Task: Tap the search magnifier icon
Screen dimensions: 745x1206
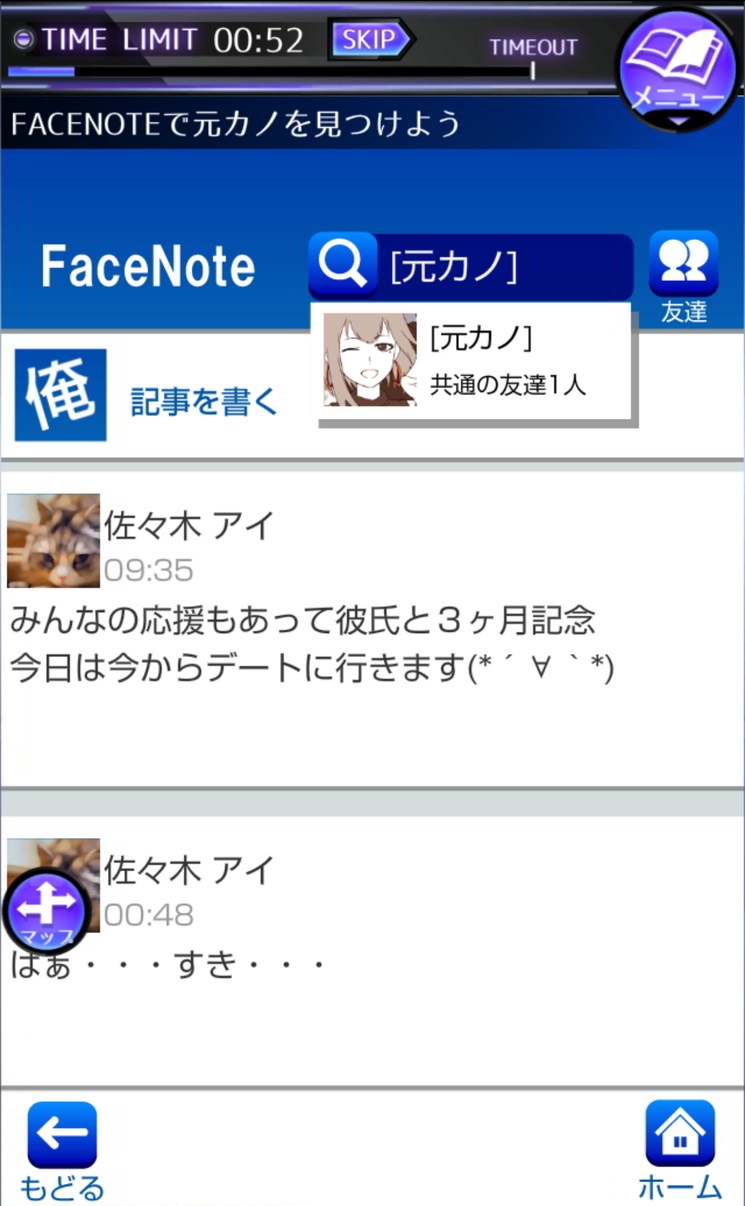Action: click(343, 265)
